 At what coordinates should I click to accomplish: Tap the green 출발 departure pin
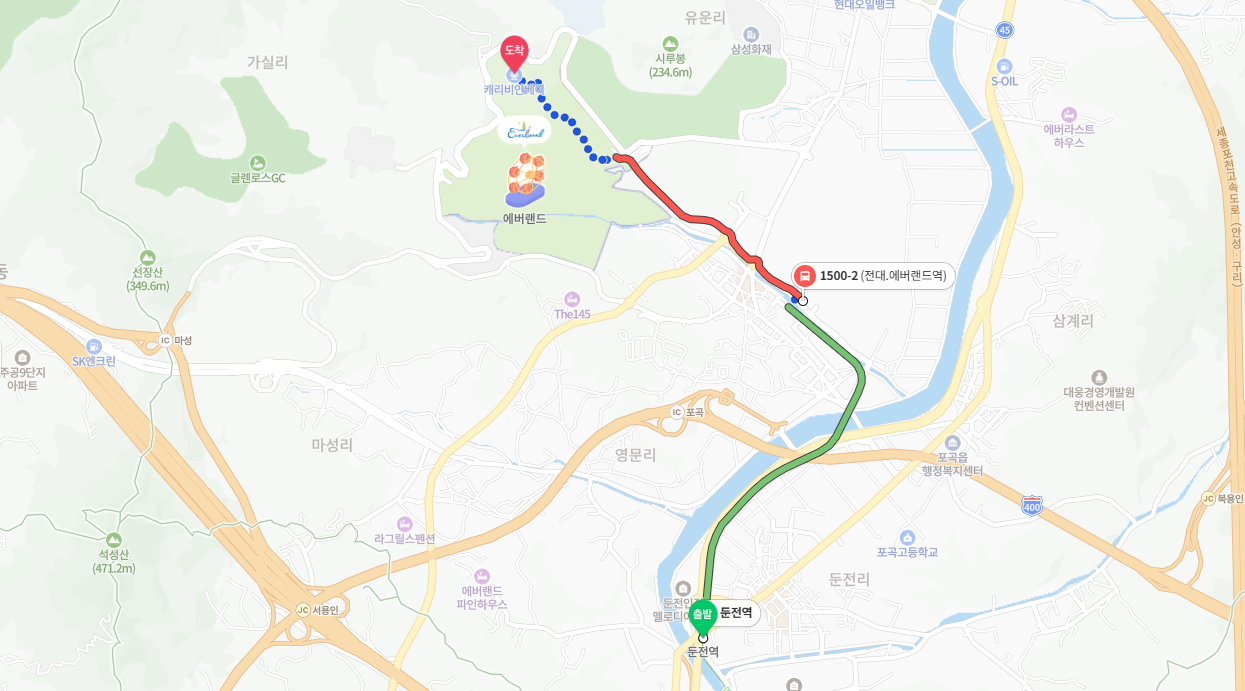[x=702, y=614]
